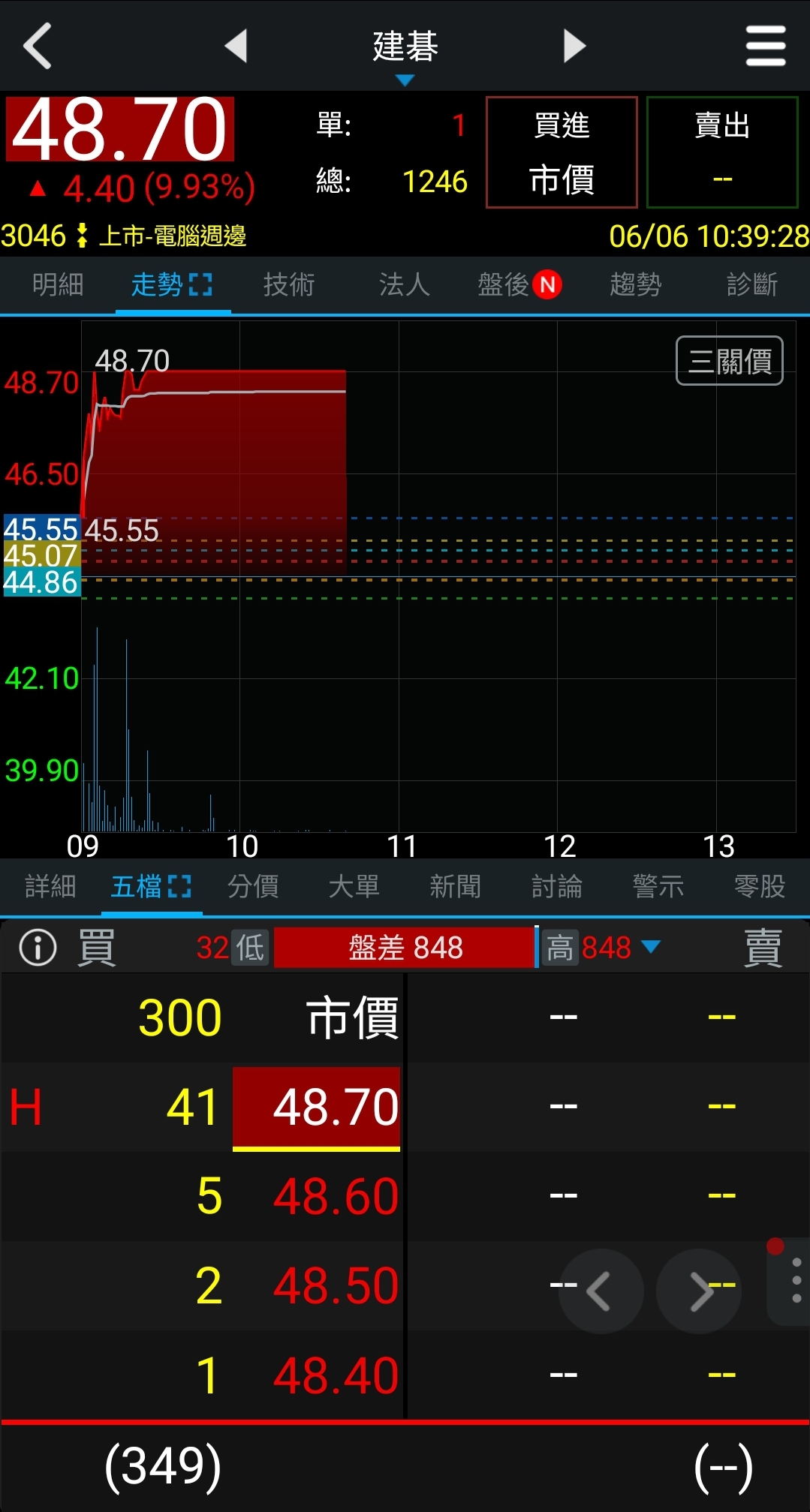Viewport: 810px width, 1512px height.
Task: Open the 技術 tab
Action: 289,285
